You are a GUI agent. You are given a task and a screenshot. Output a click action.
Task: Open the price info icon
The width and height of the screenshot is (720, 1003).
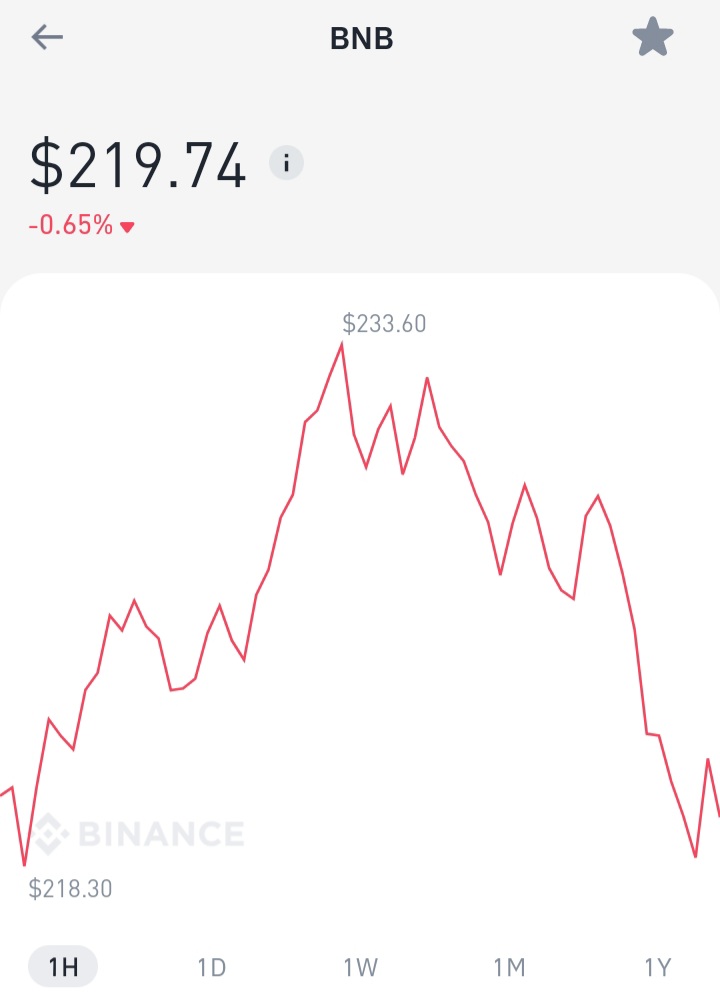(x=287, y=162)
